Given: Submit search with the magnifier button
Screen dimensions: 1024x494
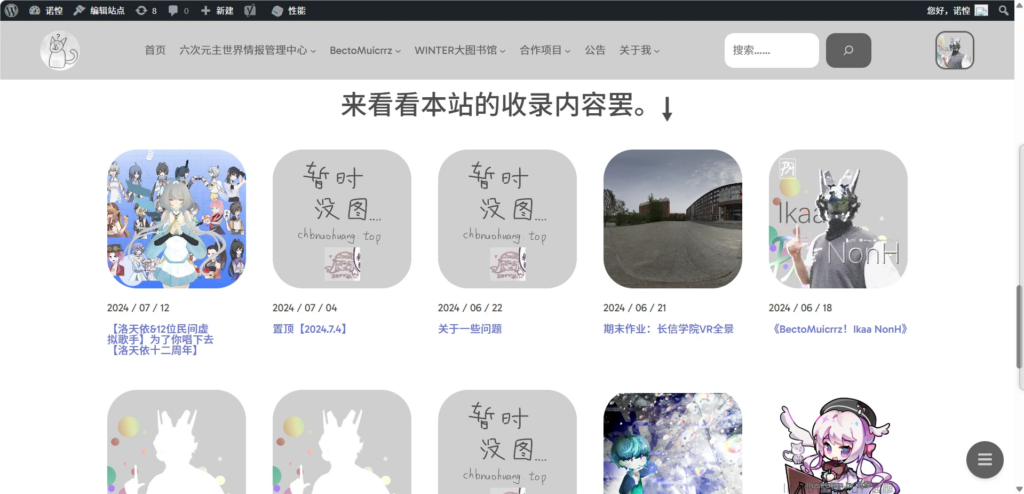Looking at the screenshot, I should 848,50.
